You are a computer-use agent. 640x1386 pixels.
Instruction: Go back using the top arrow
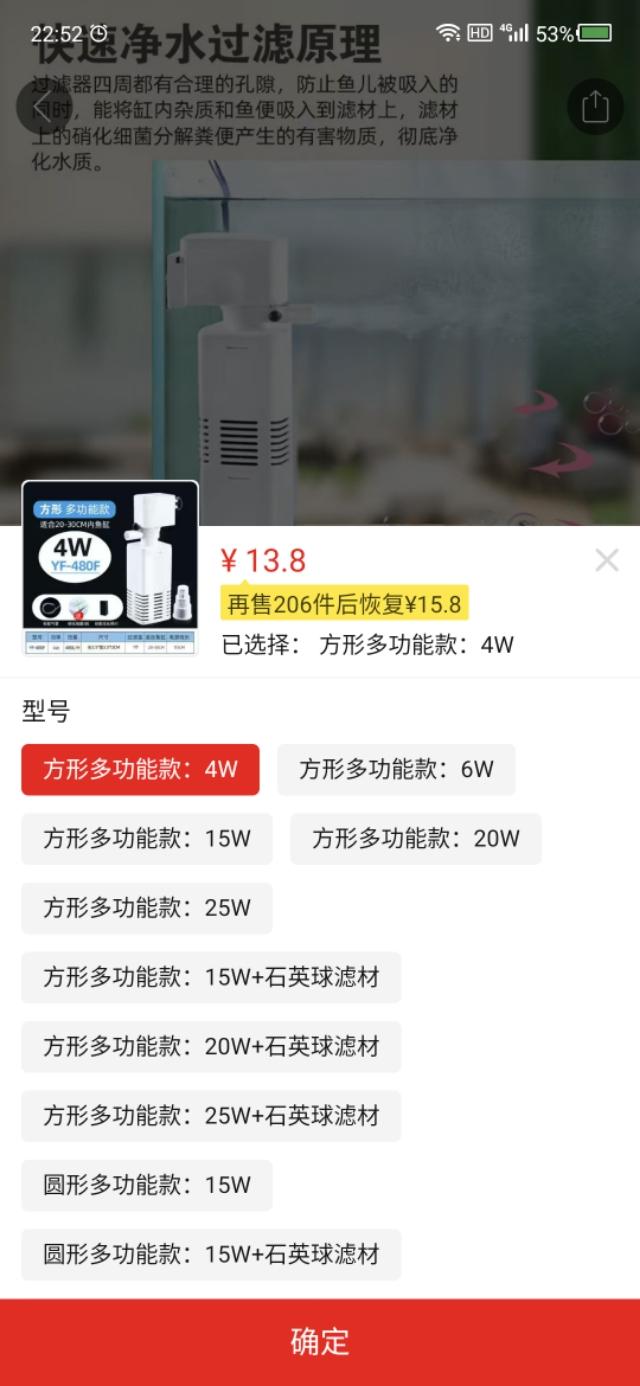tap(42, 107)
